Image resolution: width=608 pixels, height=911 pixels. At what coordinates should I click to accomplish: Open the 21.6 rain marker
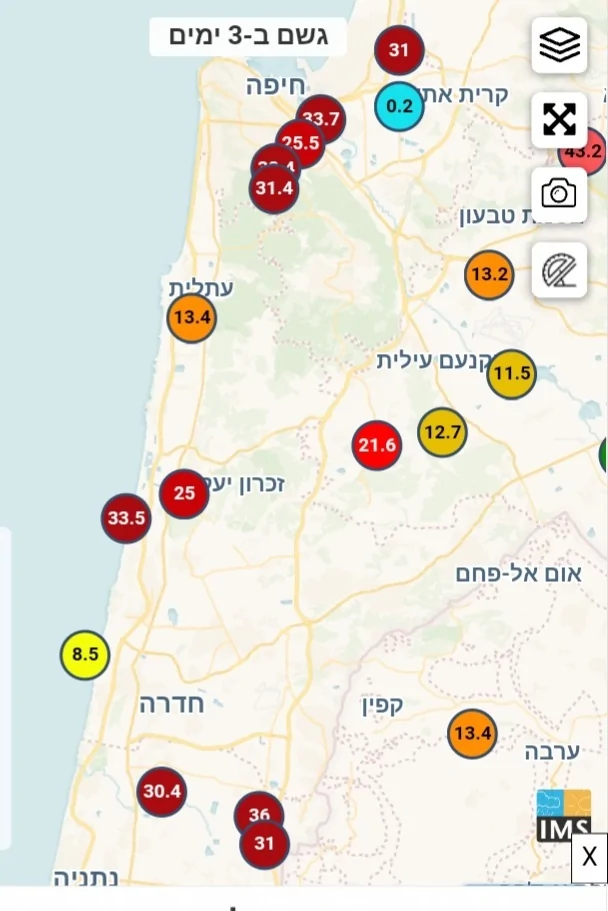[377, 445]
